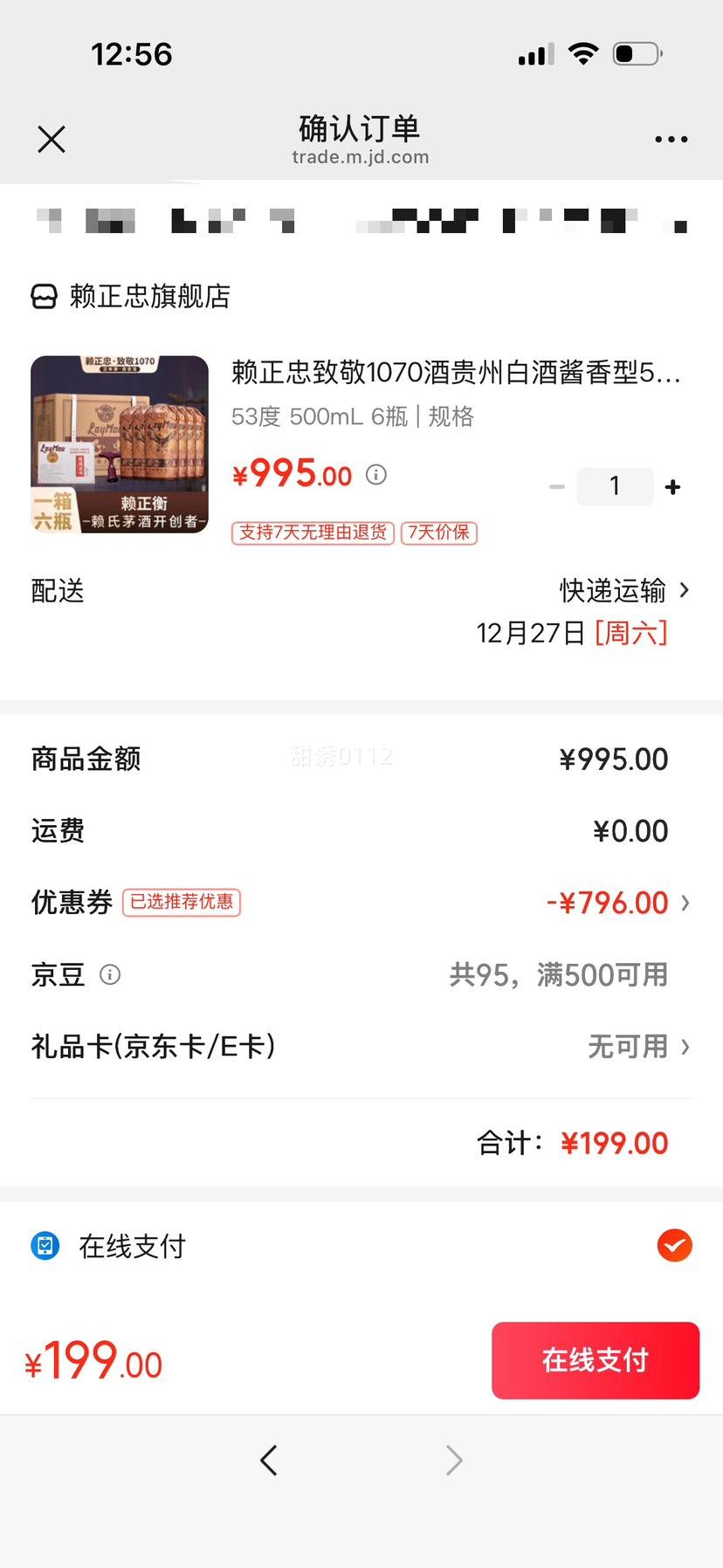Image resolution: width=723 pixels, height=1568 pixels.
Task: Click the online payment app icon beside 在线支付
Action: [x=45, y=1246]
